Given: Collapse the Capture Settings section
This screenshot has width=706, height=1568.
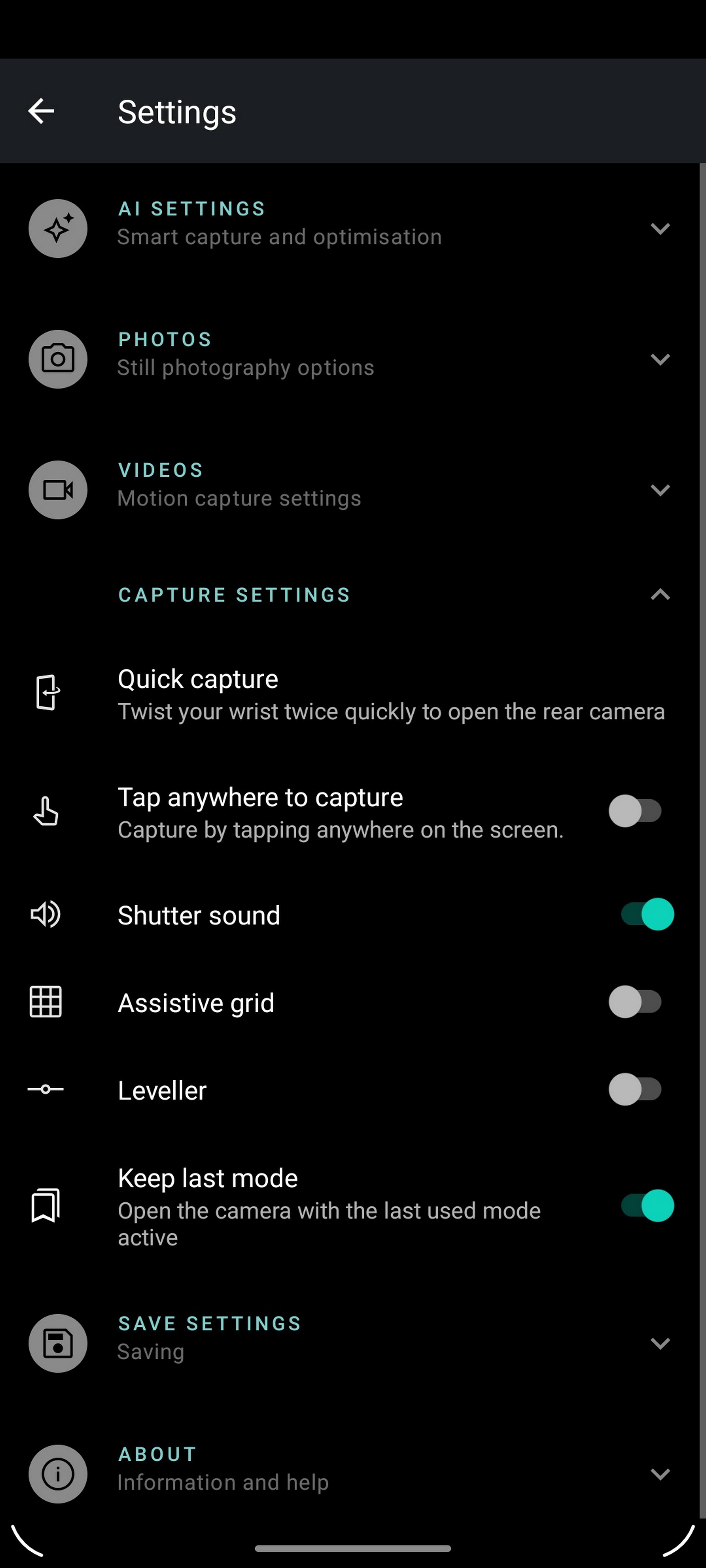Looking at the screenshot, I should [660, 595].
